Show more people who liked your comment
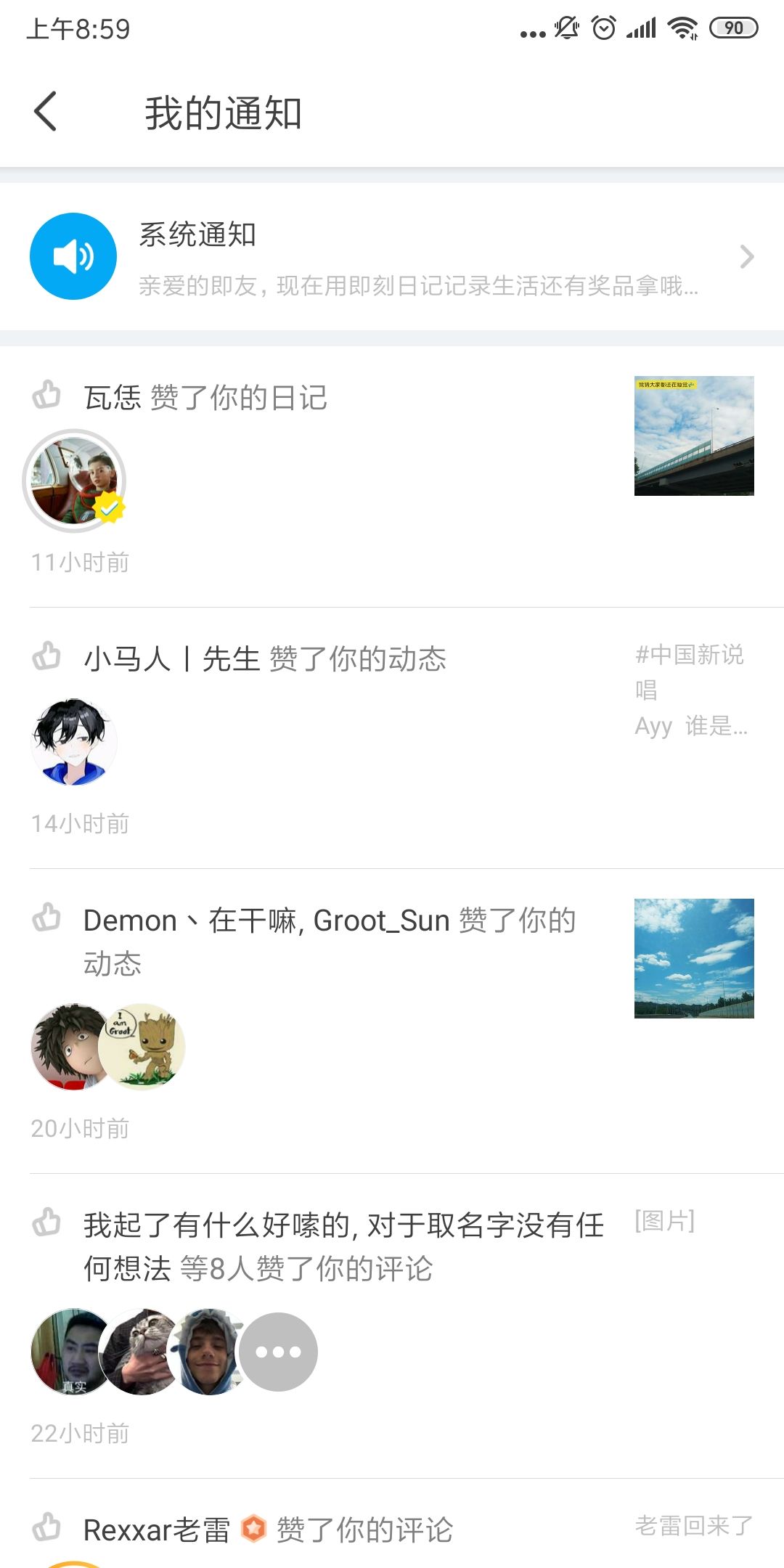The image size is (784, 1568). (278, 1352)
